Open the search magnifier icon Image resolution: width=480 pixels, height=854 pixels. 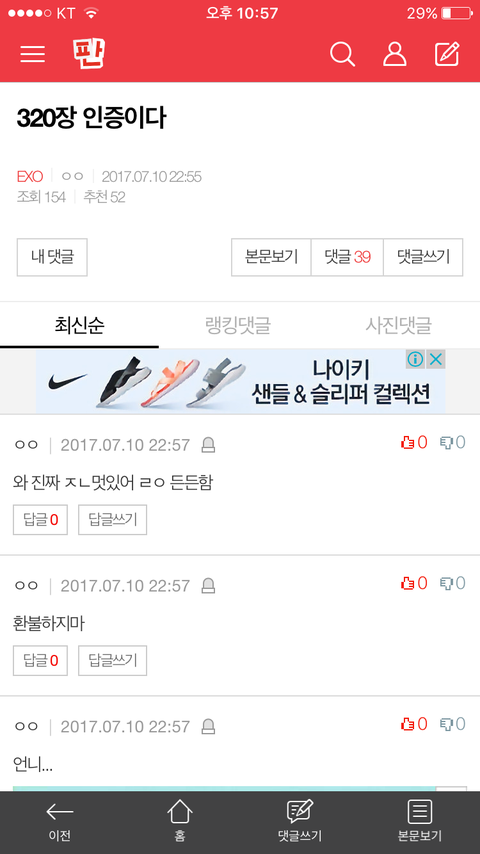click(x=343, y=54)
